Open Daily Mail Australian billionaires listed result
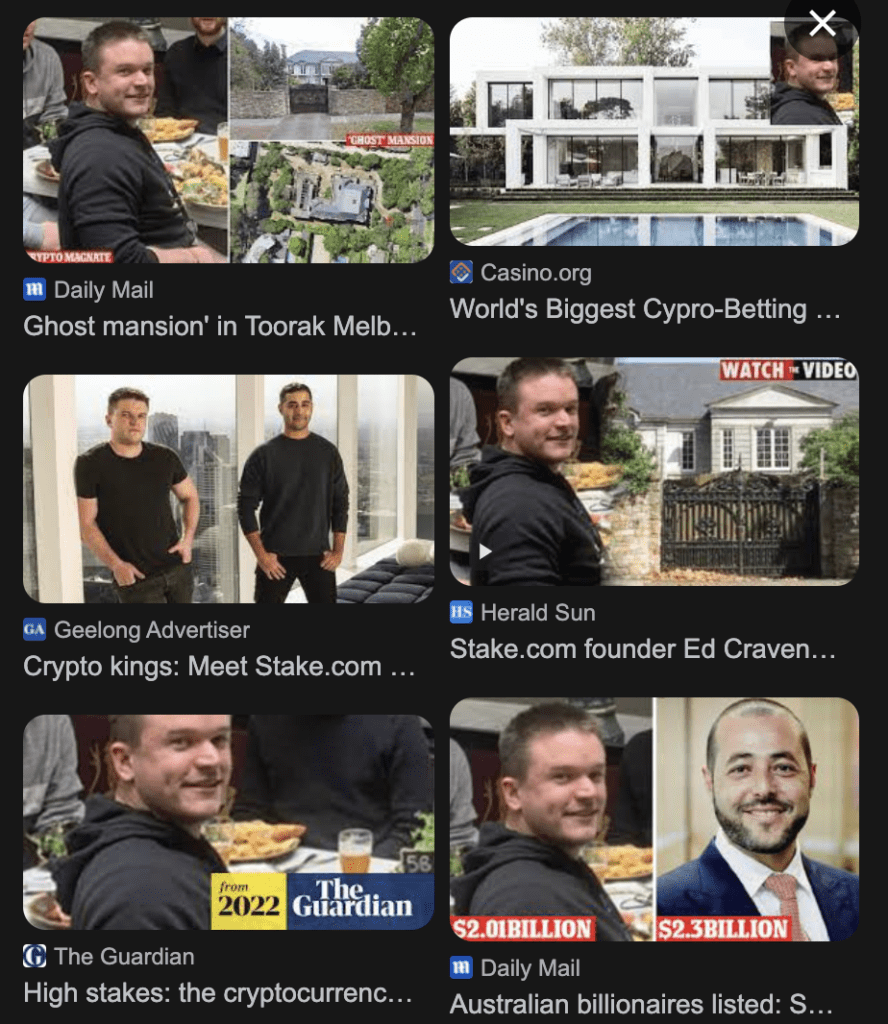 tap(654, 820)
